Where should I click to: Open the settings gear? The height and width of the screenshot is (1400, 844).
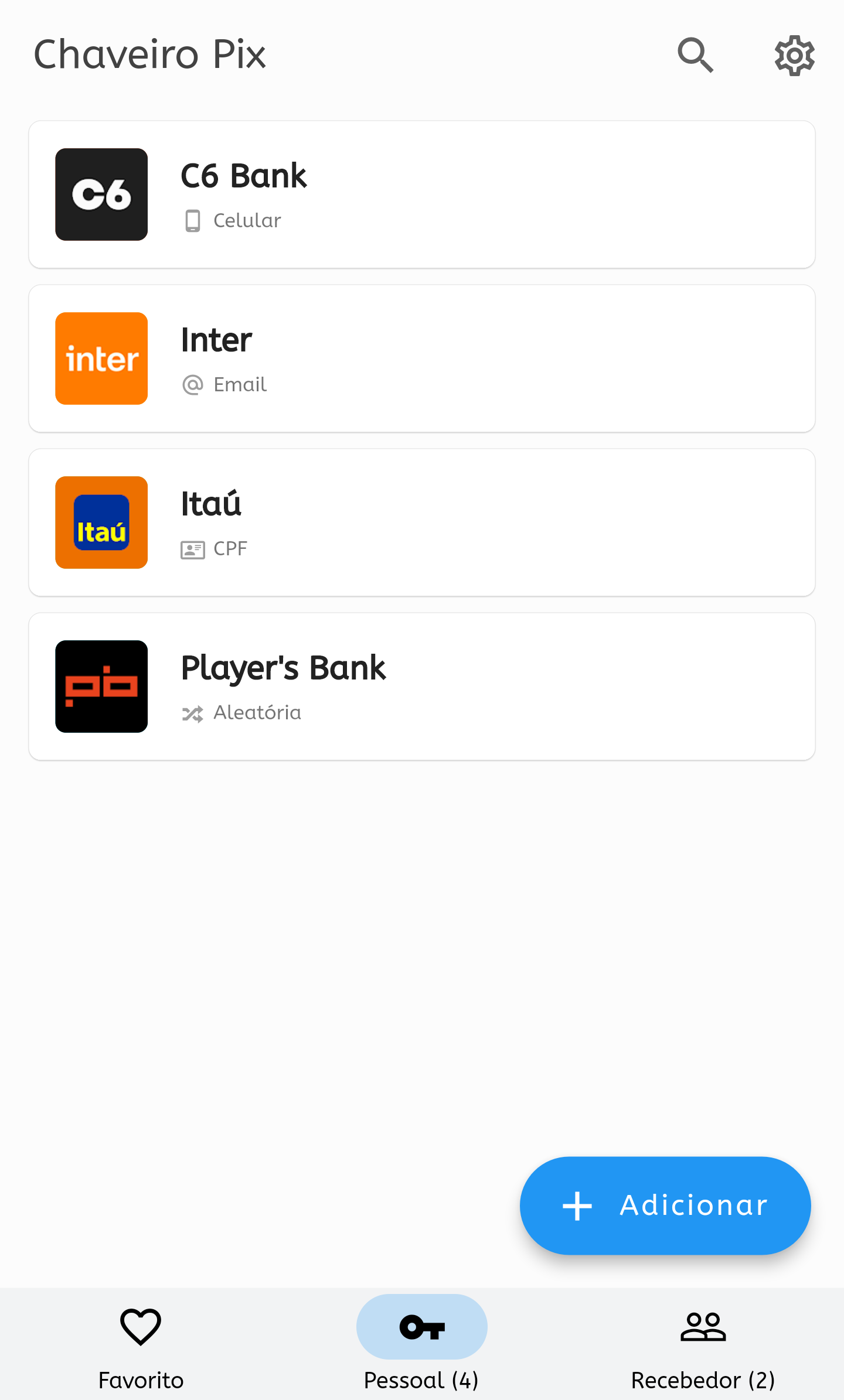point(794,55)
